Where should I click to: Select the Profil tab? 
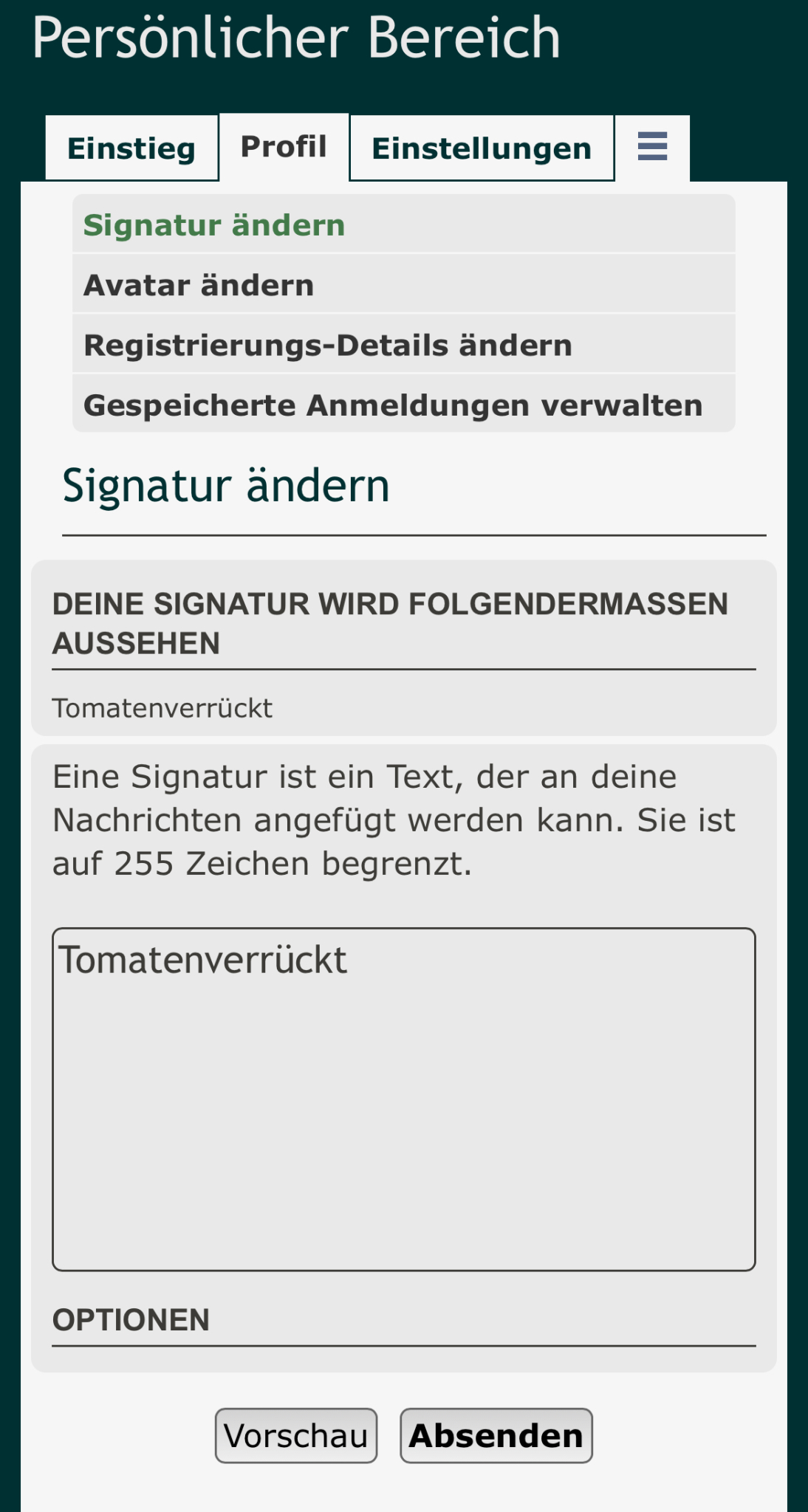(284, 147)
